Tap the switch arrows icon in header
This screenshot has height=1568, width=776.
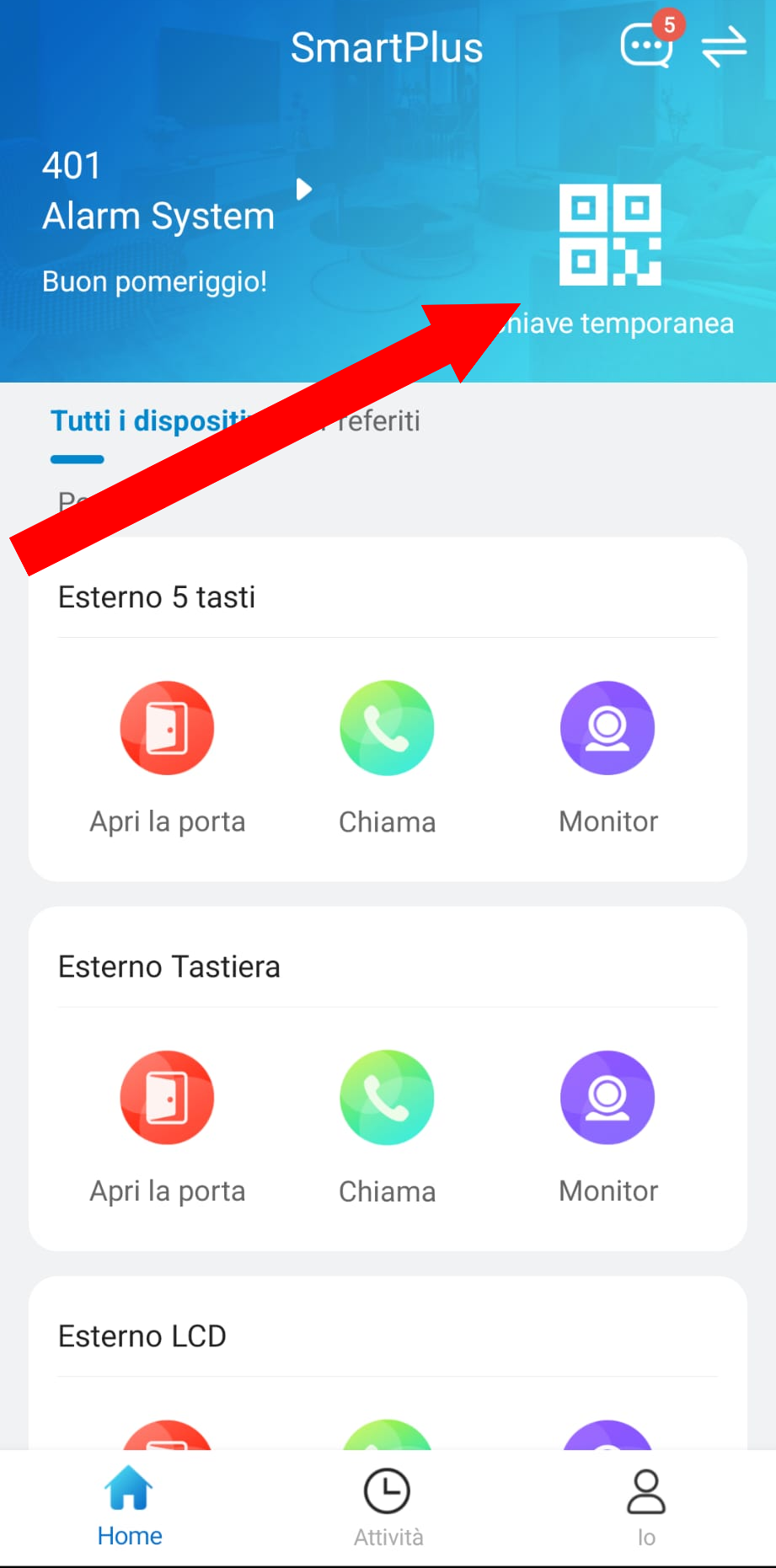pyautogui.click(x=724, y=46)
